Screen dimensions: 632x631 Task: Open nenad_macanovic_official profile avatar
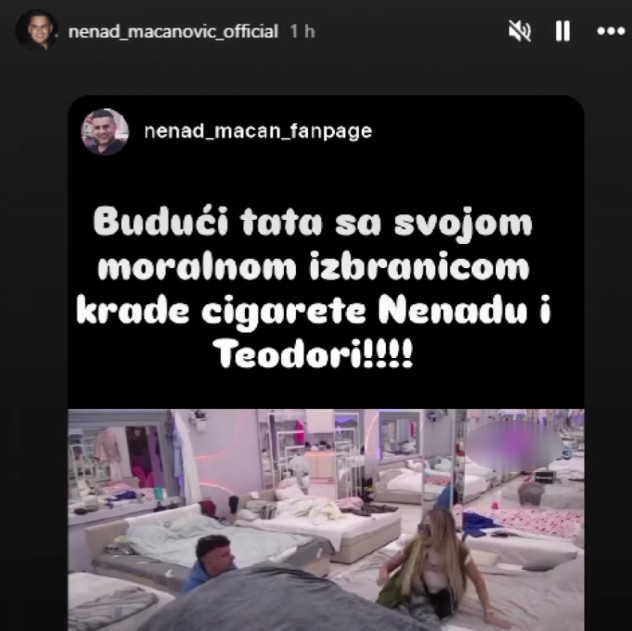click(37, 31)
